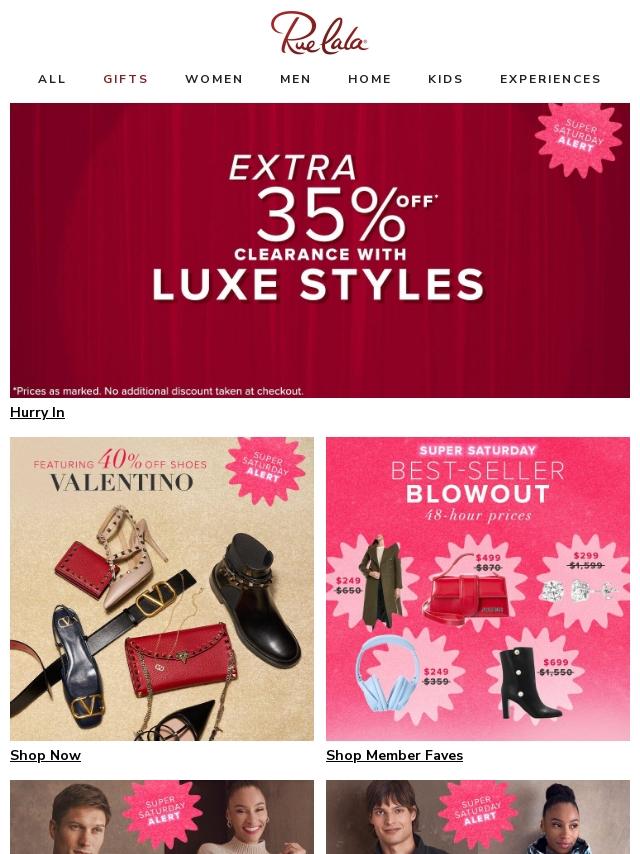Open the Best-Seller Blowout tile
Screen dimensions: 640x854
(x=478, y=588)
